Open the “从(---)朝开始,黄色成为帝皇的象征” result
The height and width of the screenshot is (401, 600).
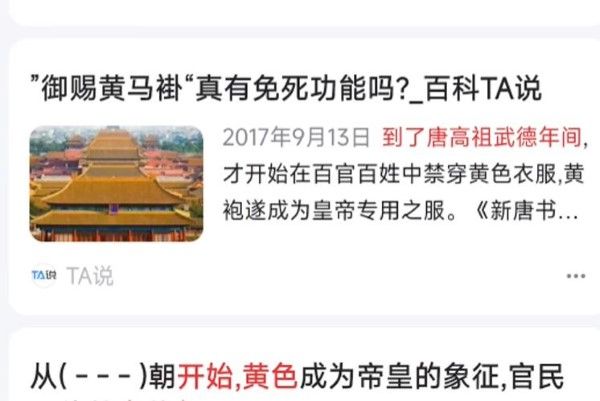tap(297, 377)
